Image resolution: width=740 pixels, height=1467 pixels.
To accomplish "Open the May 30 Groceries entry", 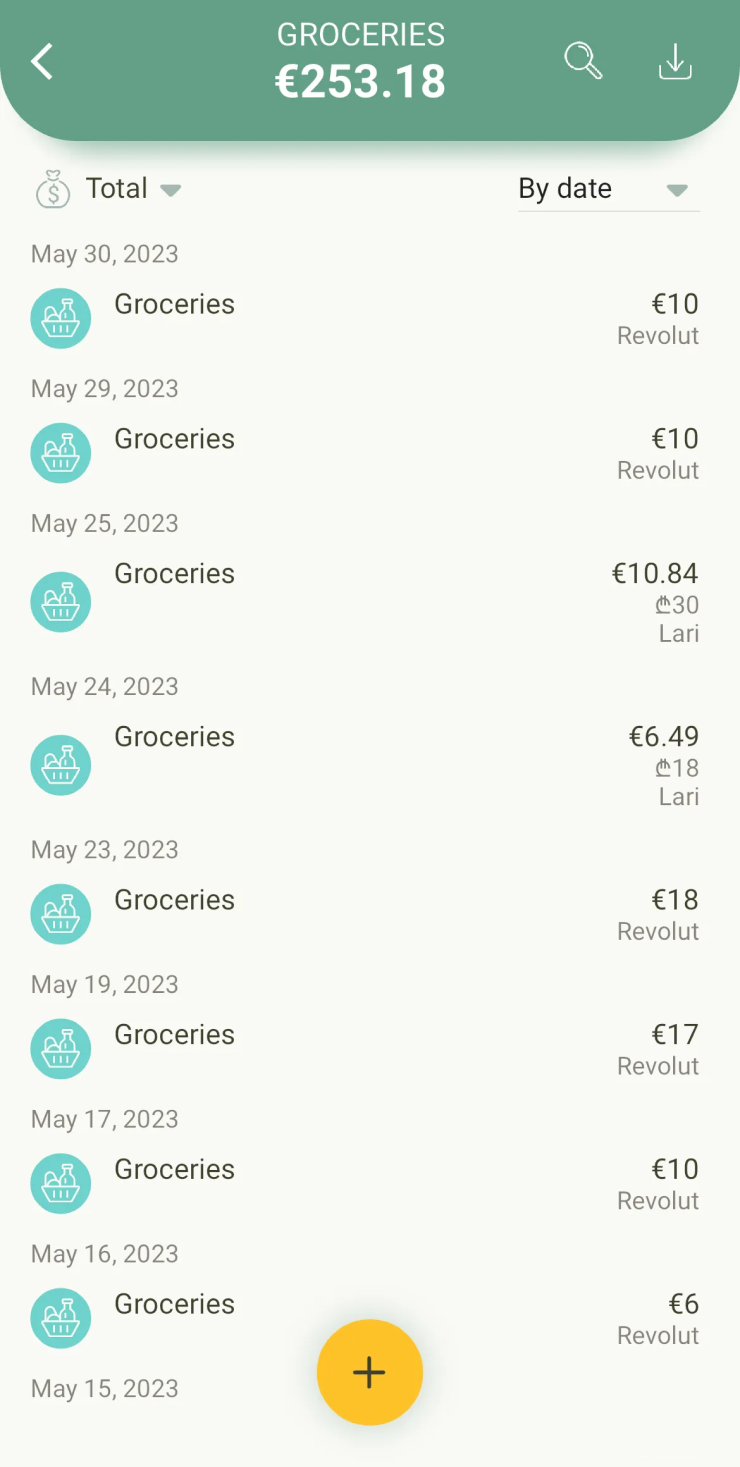I will (x=370, y=319).
